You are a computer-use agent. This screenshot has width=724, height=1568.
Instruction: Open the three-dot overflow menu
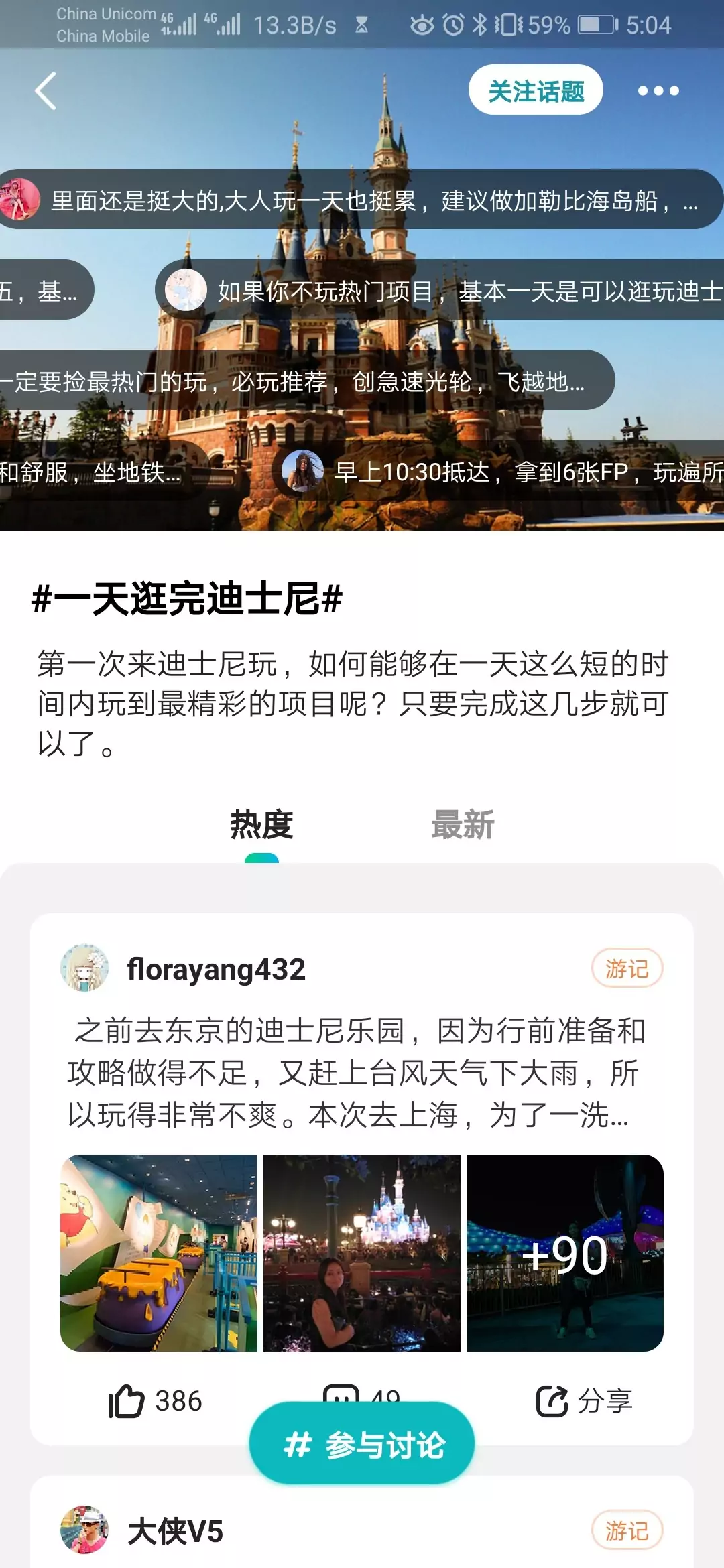[658, 90]
